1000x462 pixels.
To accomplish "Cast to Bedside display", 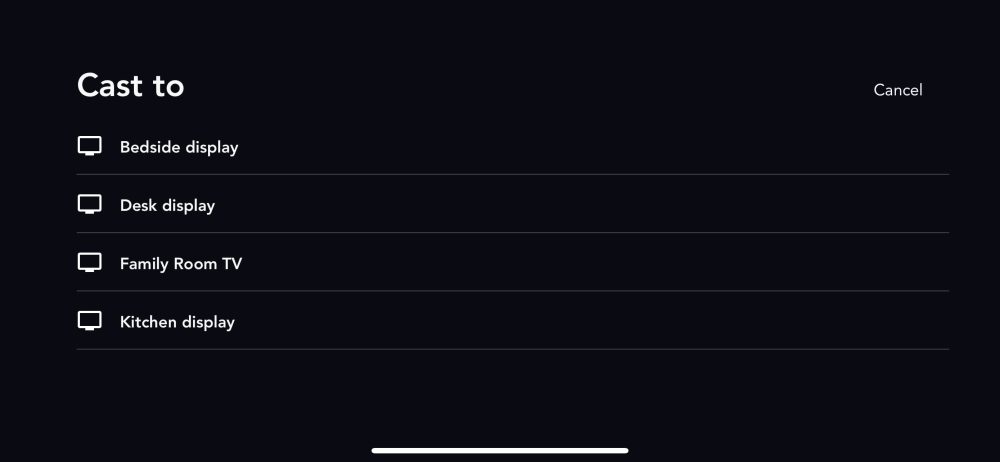I will tap(179, 147).
